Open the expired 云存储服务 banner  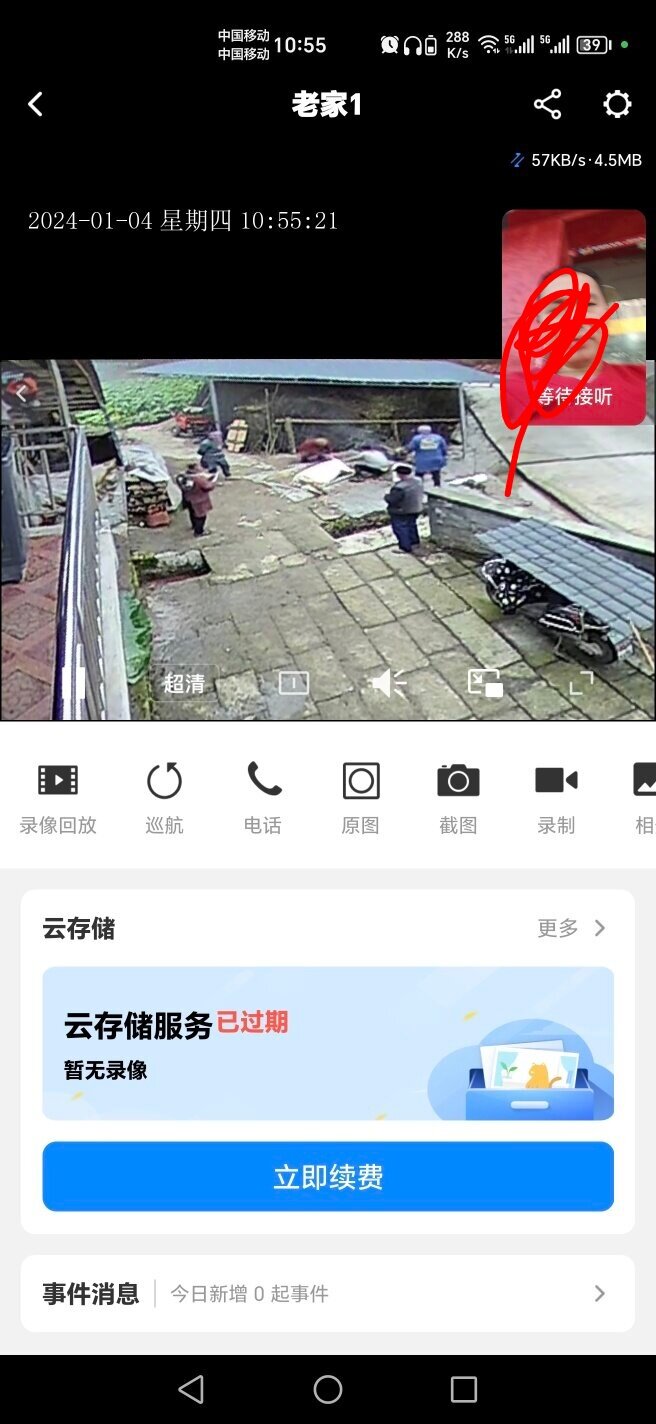[x=328, y=1043]
